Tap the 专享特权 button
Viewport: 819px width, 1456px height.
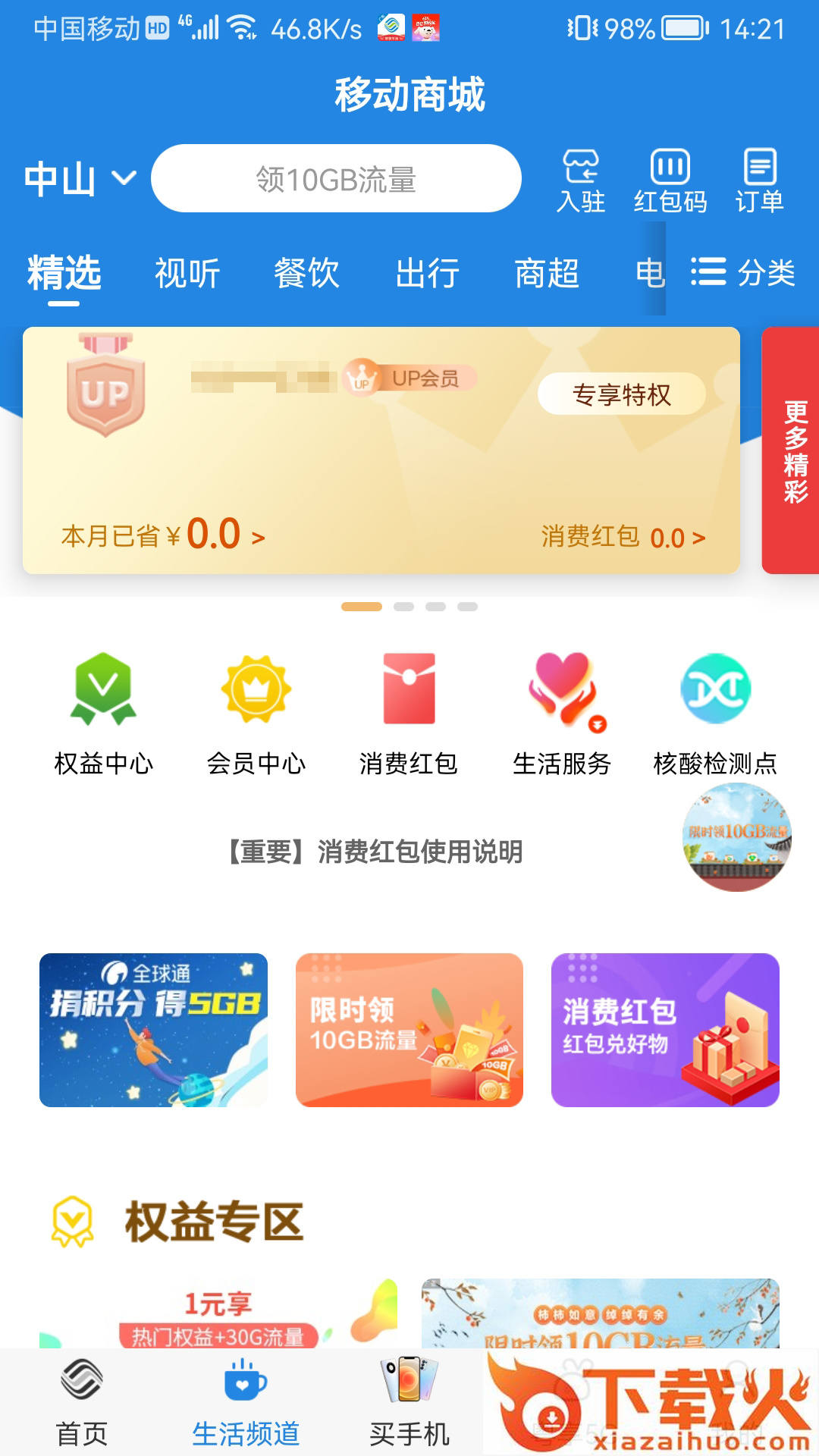tap(621, 394)
